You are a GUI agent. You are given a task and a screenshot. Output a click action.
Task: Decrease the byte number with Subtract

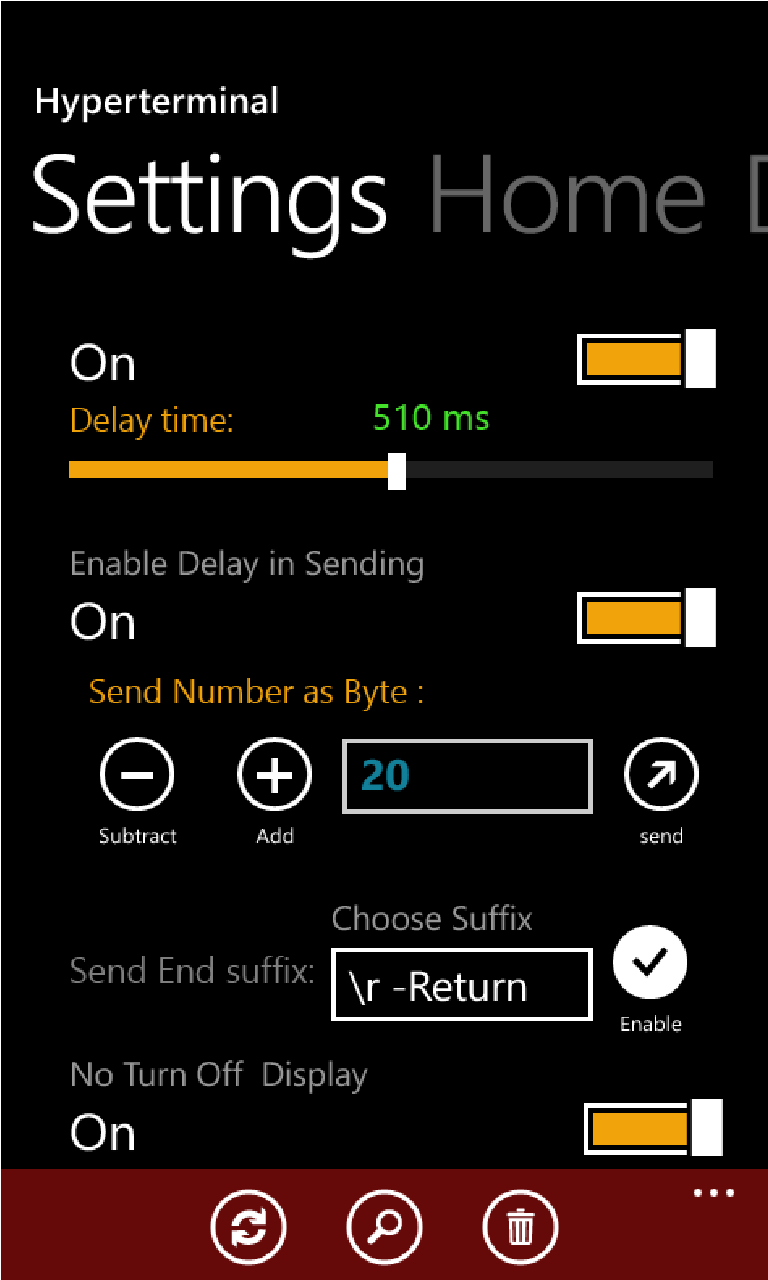(x=137, y=775)
